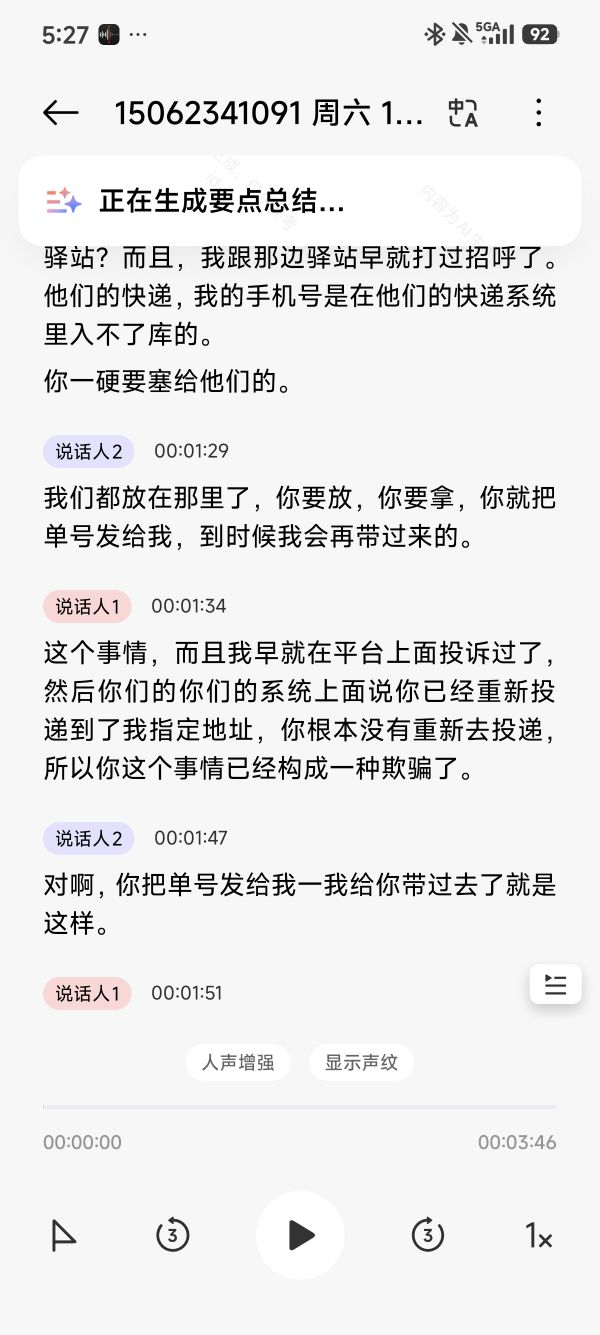This screenshot has width=600, height=1335.
Task: Skip forward 3 seconds
Action: pyautogui.click(x=428, y=1236)
